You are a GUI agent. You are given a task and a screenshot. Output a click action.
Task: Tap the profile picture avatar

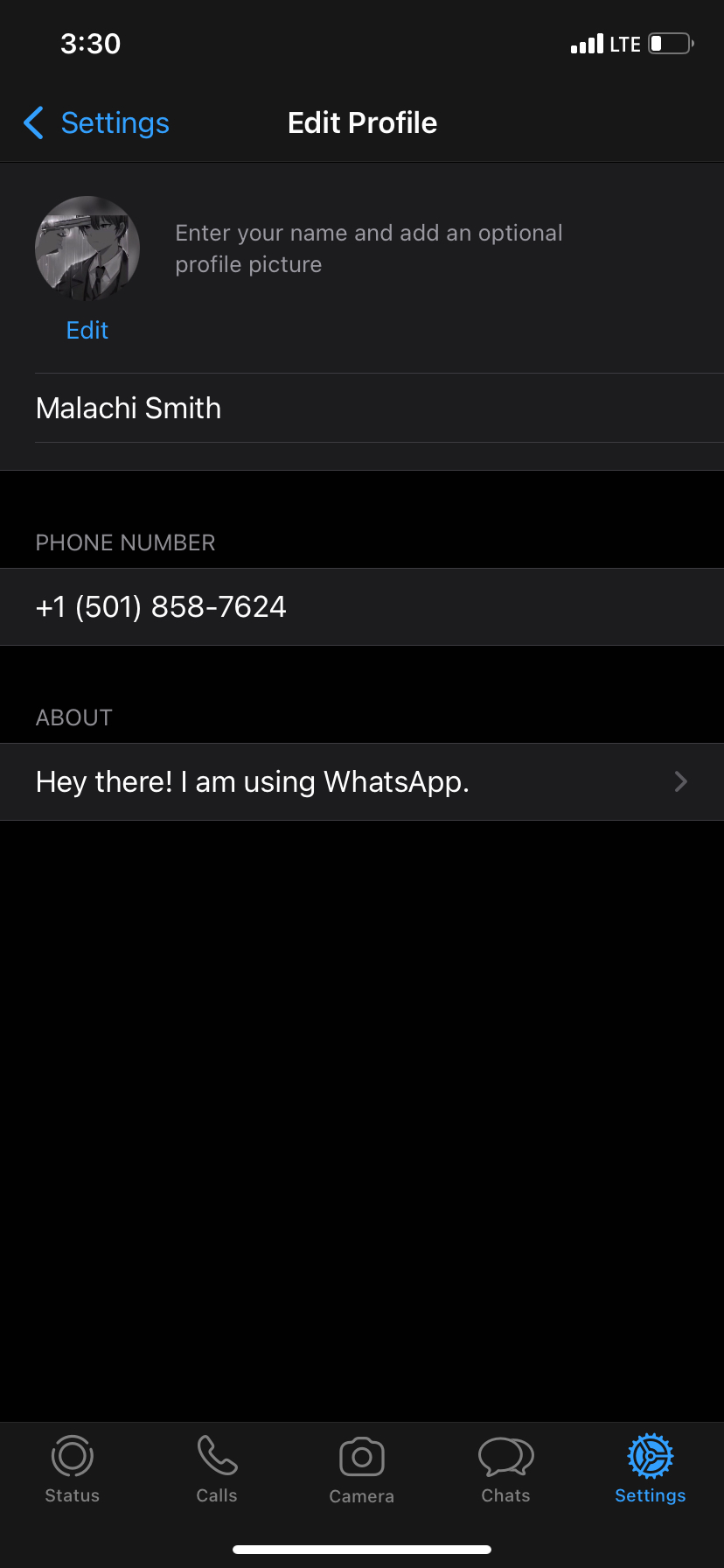(87, 248)
